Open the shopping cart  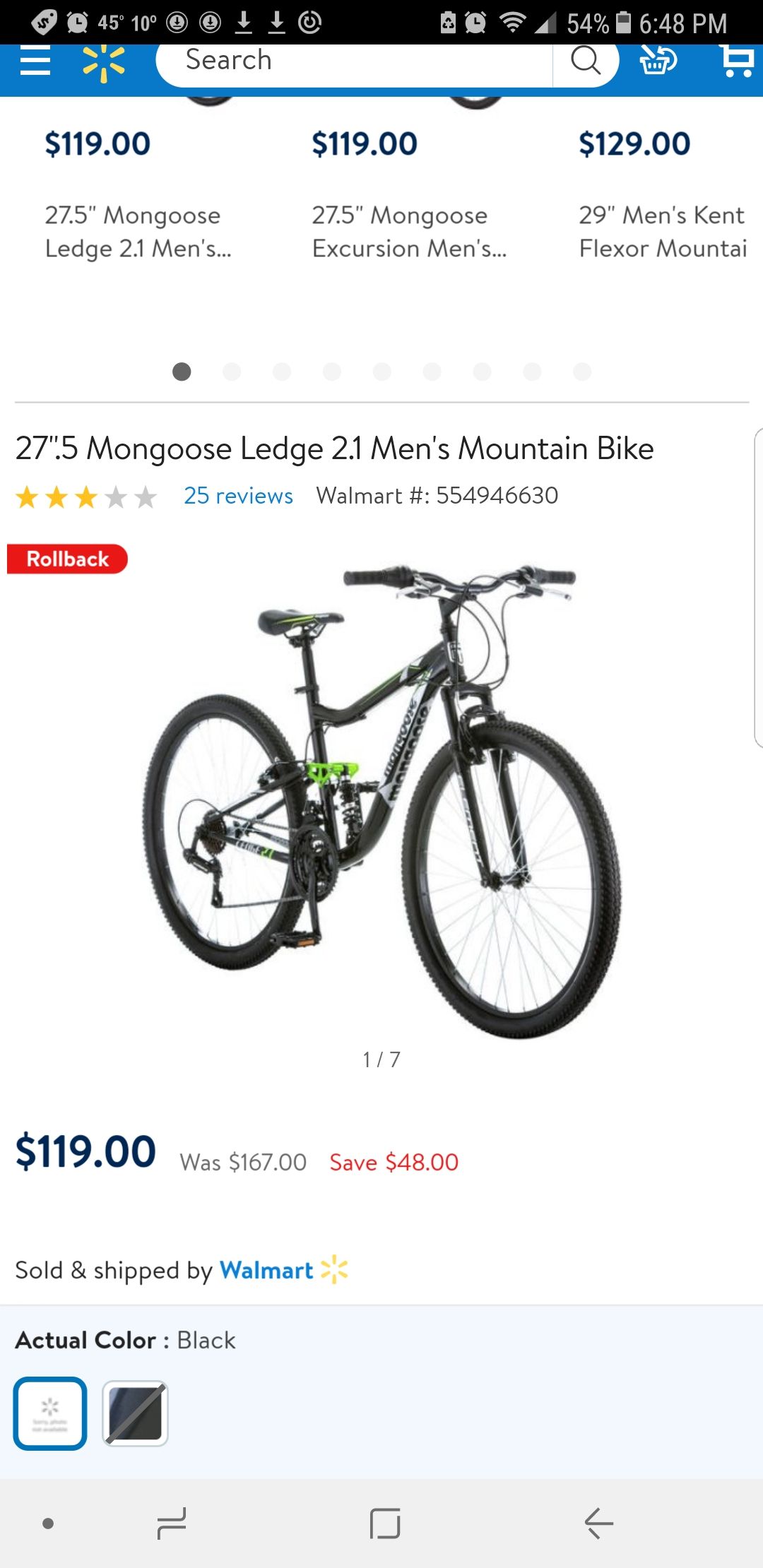pyautogui.click(x=738, y=61)
